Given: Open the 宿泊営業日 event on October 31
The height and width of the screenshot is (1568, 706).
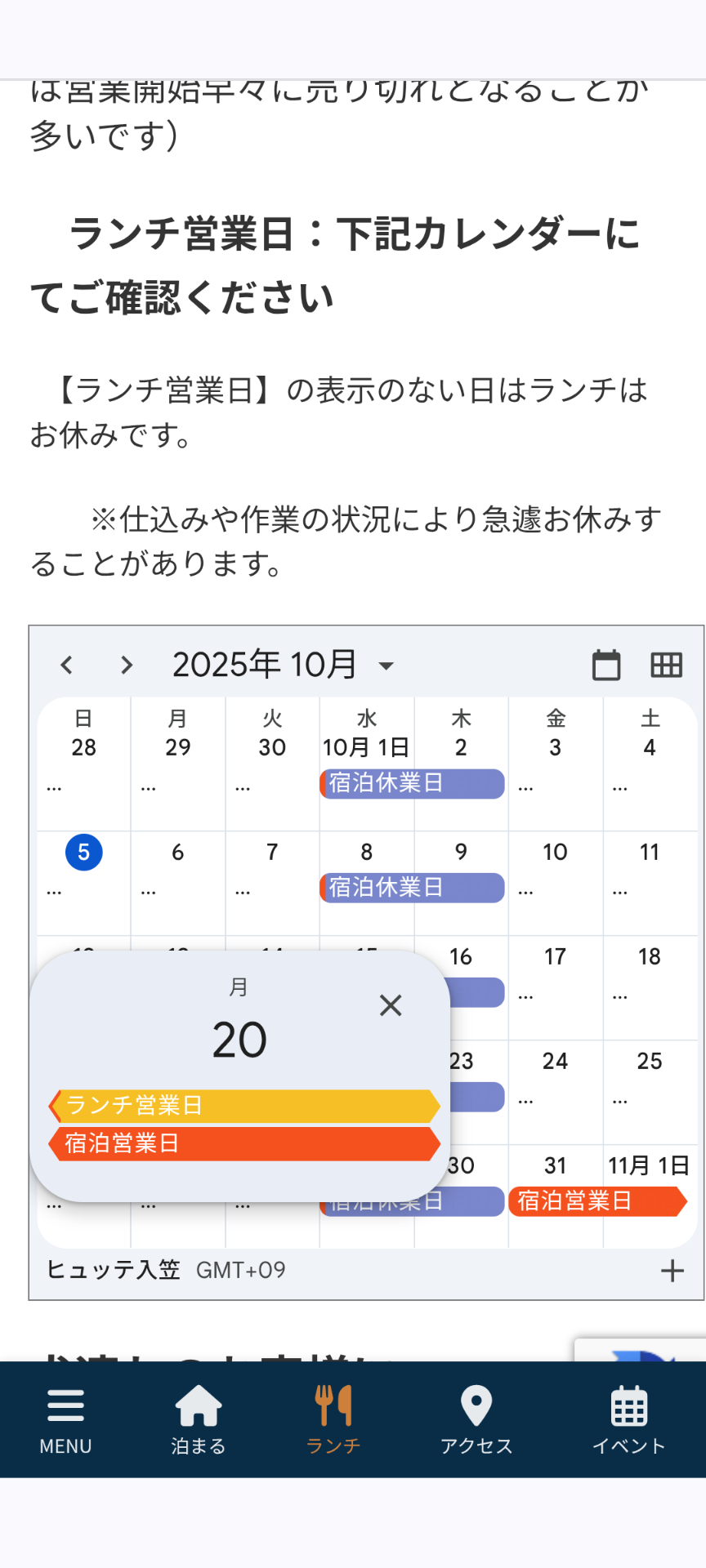Looking at the screenshot, I should pyautogui.click(x=597, y=1201).
